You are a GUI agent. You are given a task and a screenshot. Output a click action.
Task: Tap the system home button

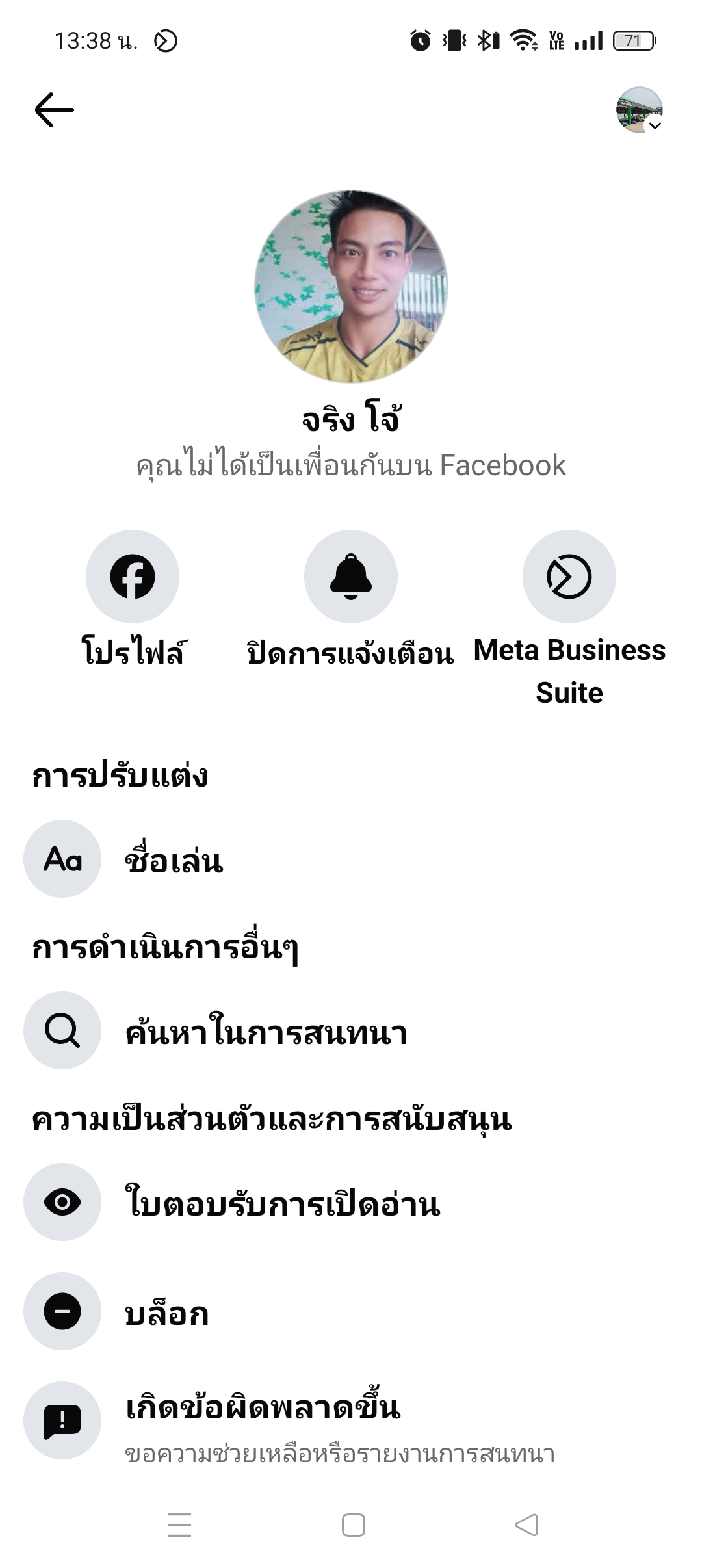pos(353,1524)
